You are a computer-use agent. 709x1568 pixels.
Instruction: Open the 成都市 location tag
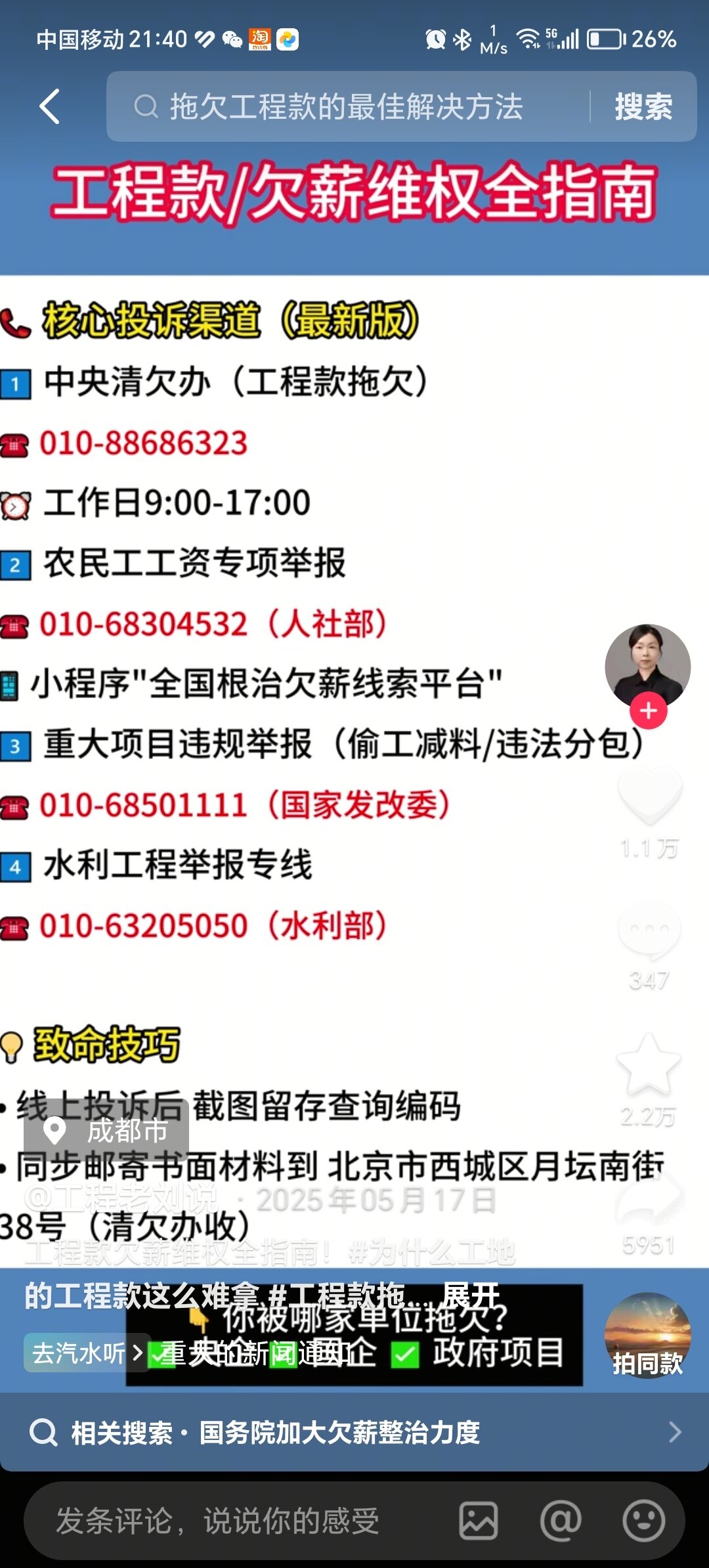coord(106,1131)
